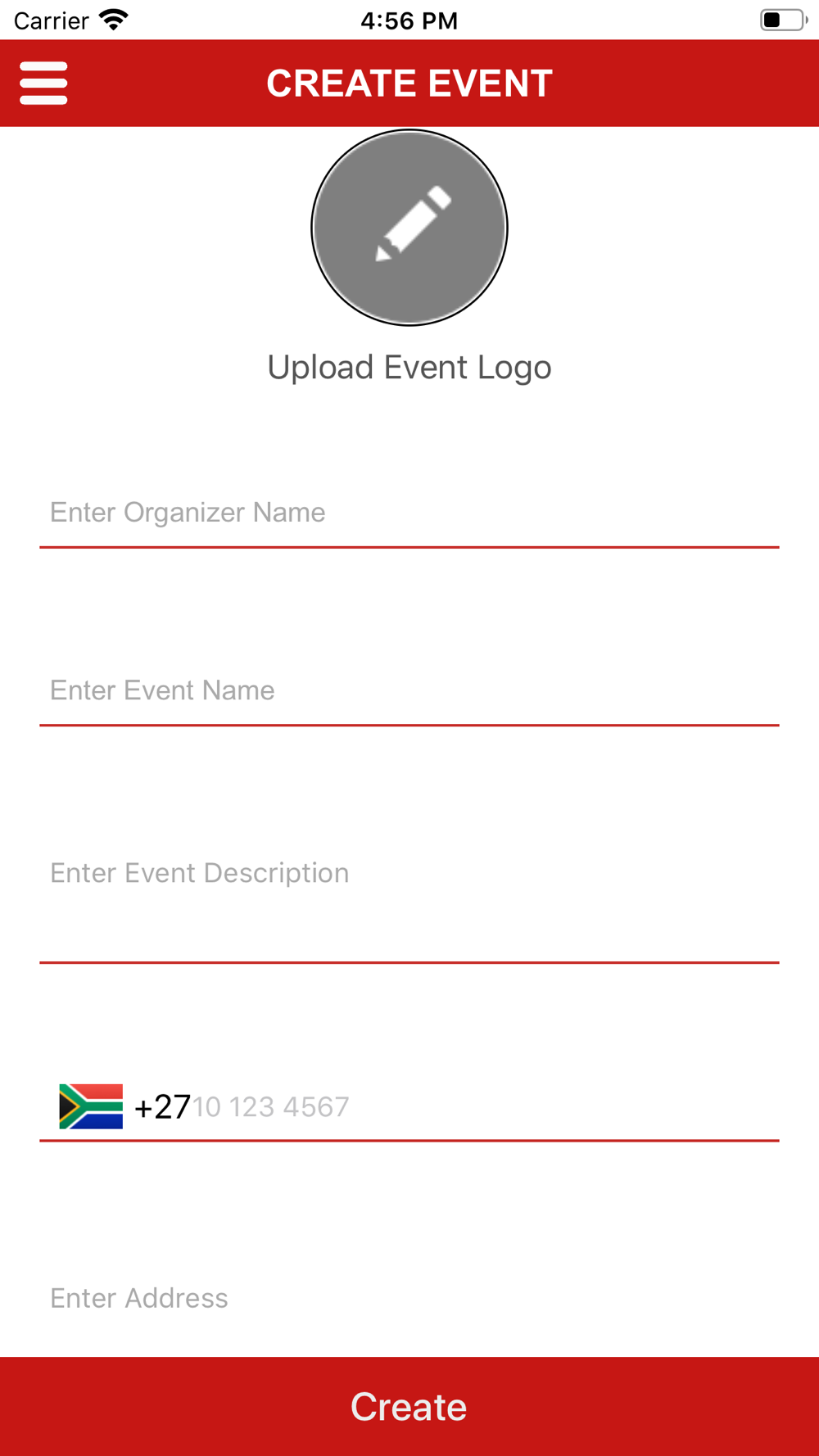Select the Enter Event Name field

[x=409, y=690]
